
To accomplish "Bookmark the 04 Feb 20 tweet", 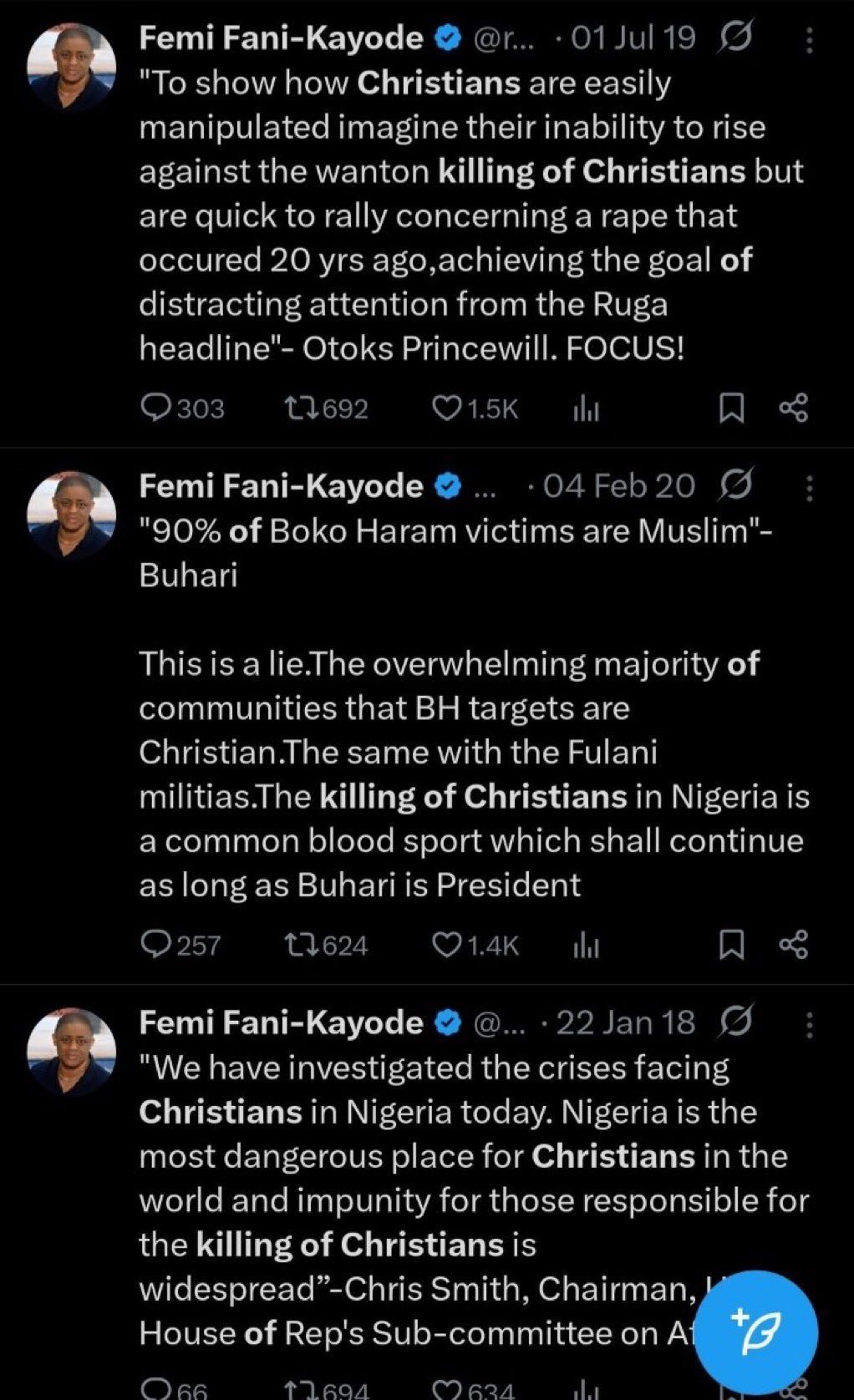I will click(x=734, y=945).
